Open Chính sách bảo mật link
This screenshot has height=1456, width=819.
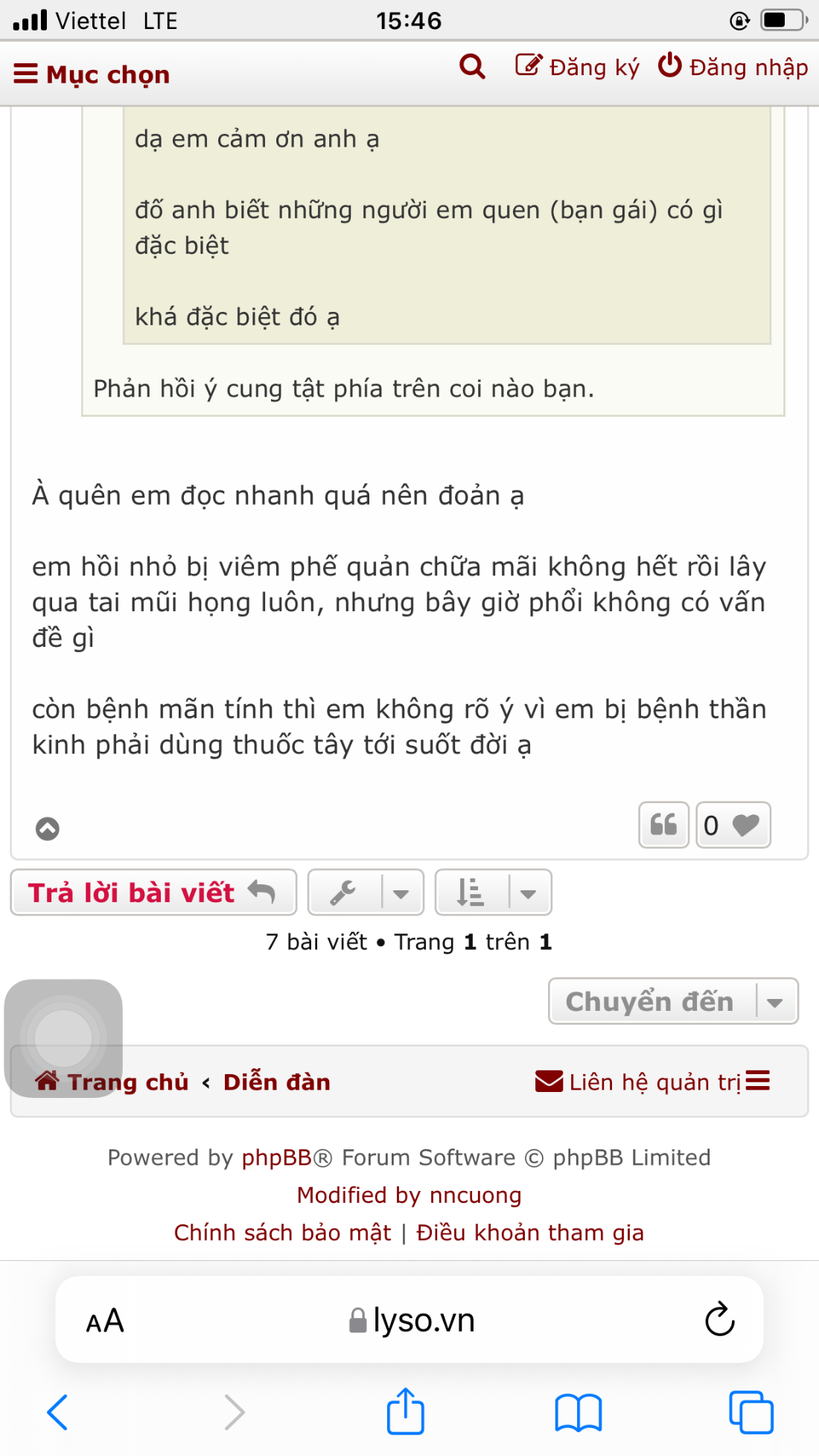point(282,1233)
